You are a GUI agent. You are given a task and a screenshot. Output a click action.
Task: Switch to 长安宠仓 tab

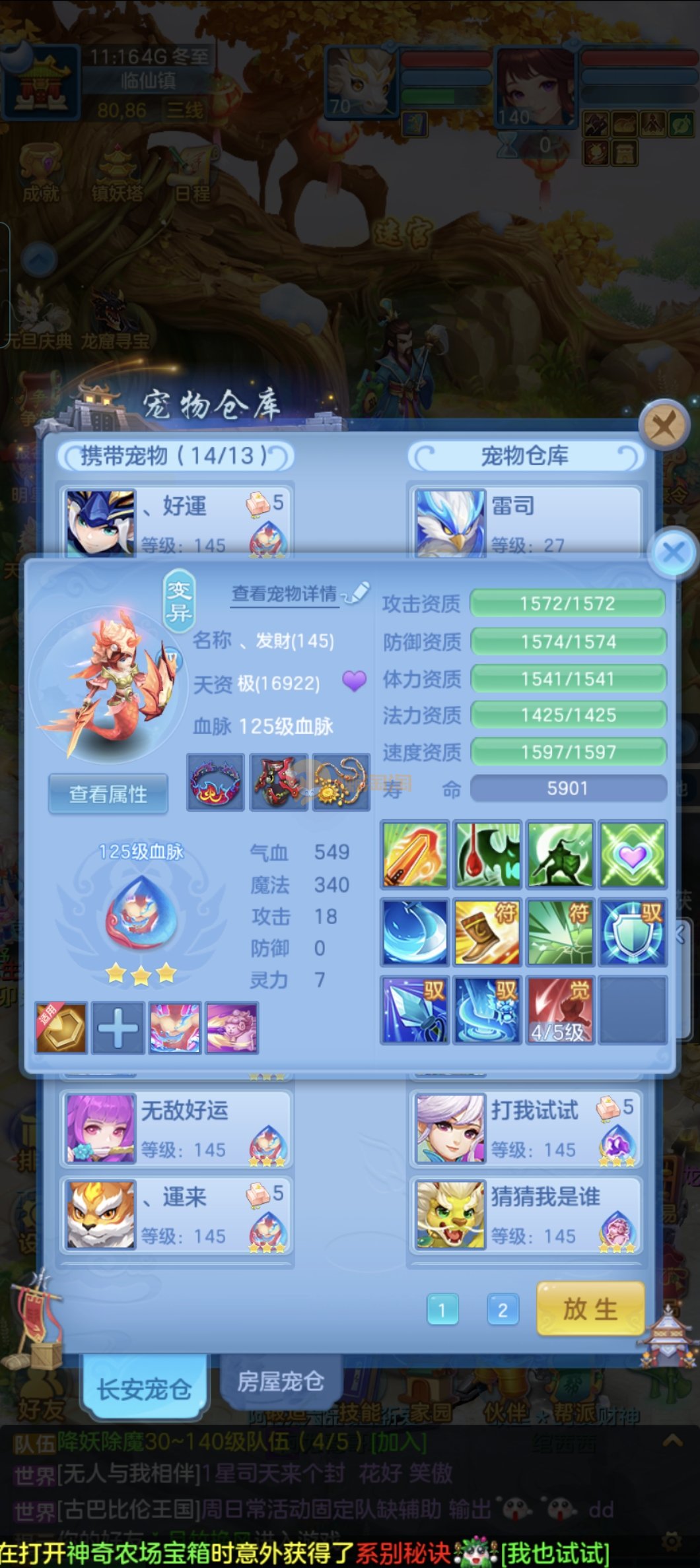point(144,1387)
